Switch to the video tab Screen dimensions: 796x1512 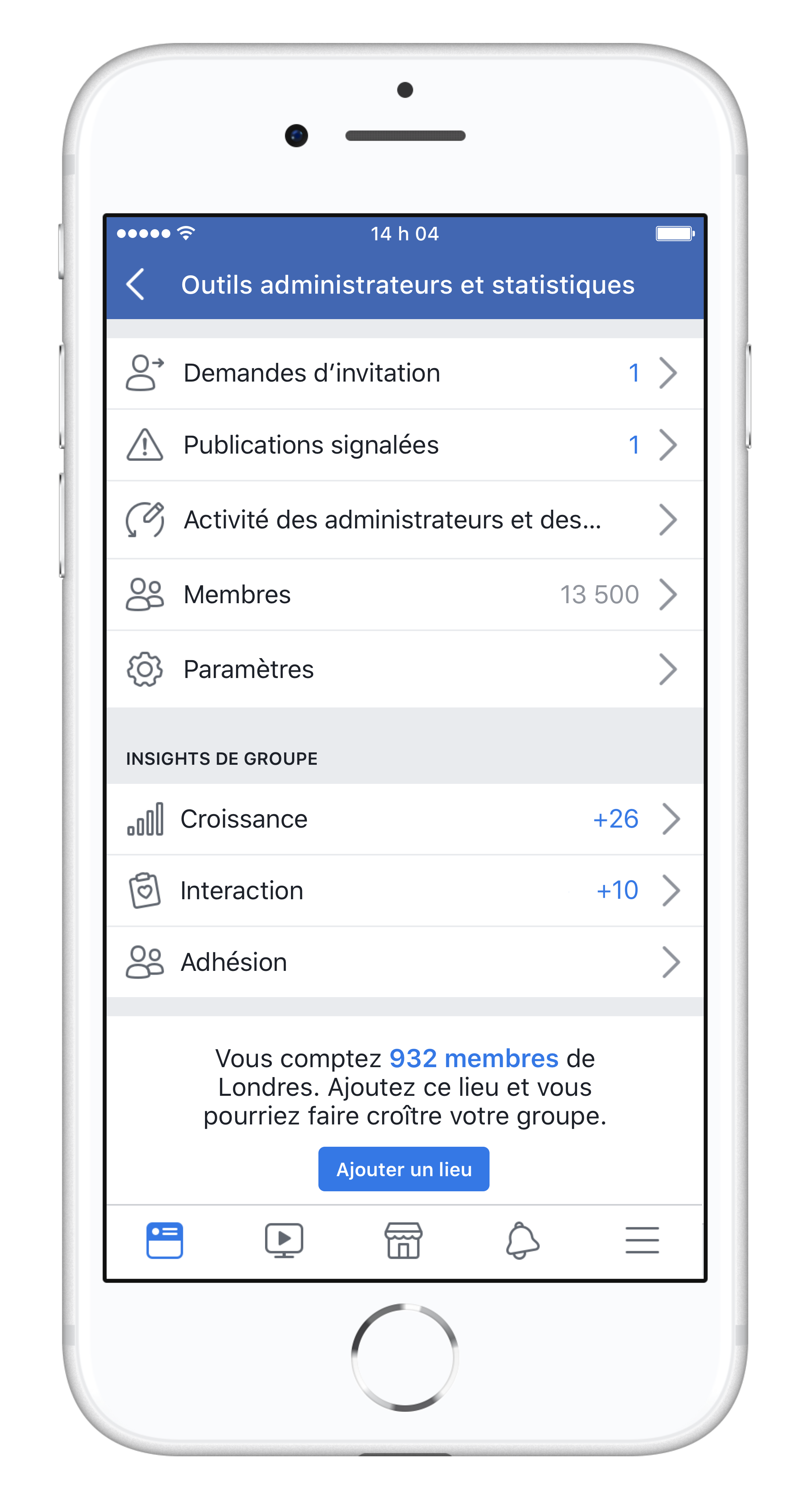tap(284, 1240)
